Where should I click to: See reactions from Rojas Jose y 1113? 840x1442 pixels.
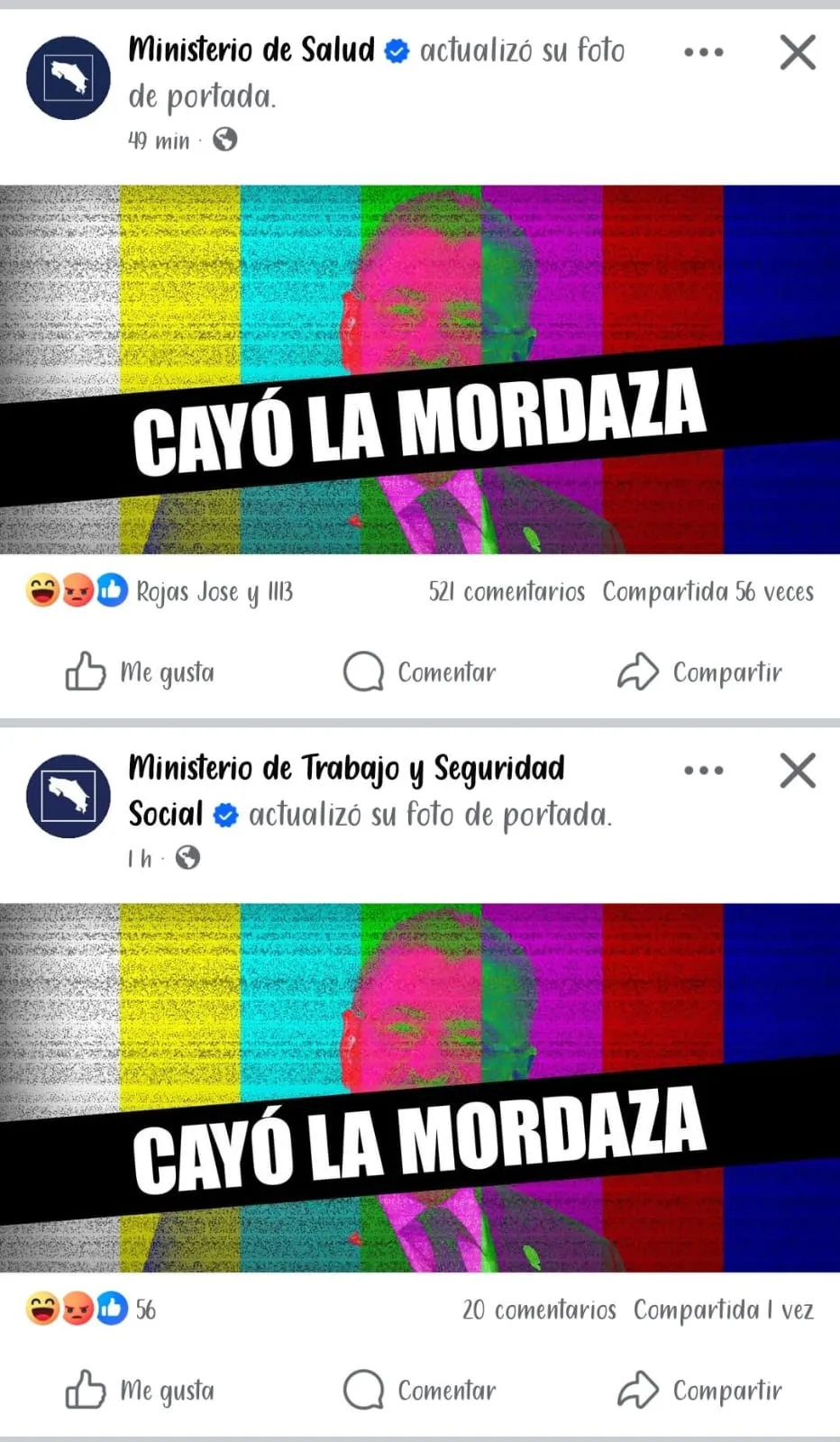click(x=214, y=592)
